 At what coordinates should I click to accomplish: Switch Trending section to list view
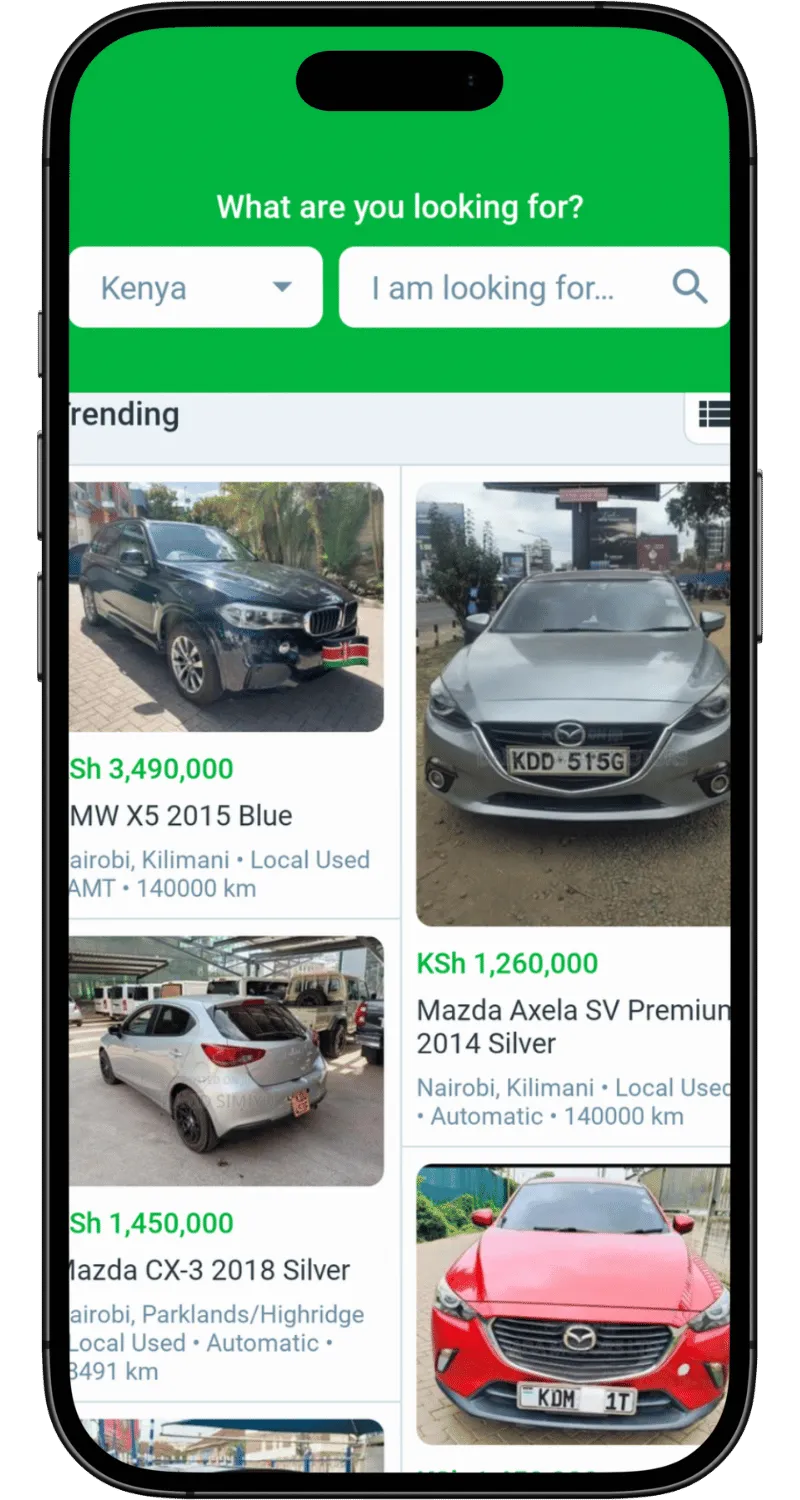[712, 414]
